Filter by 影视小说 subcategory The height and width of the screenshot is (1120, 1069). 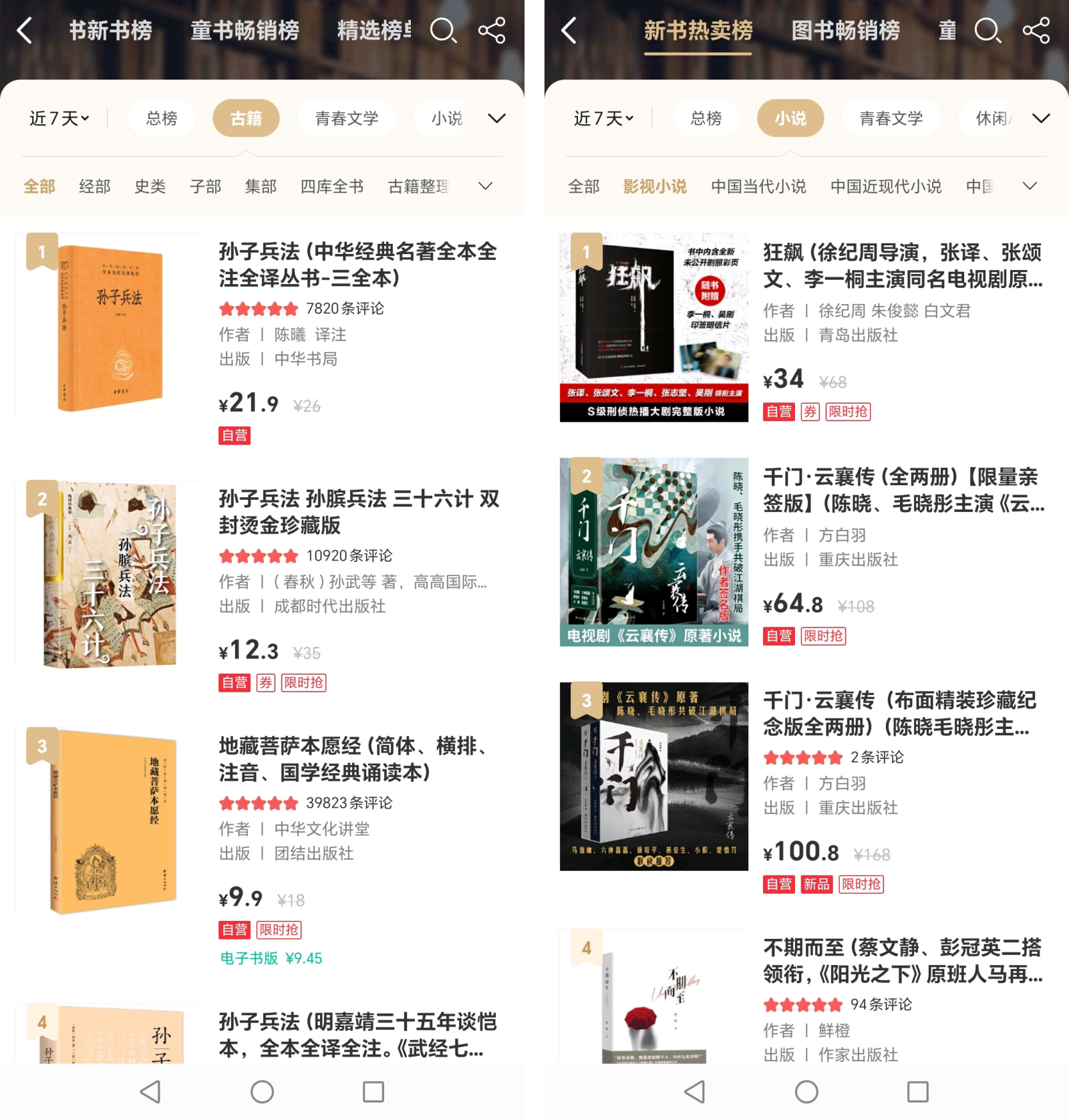click(x=655, y=186)
